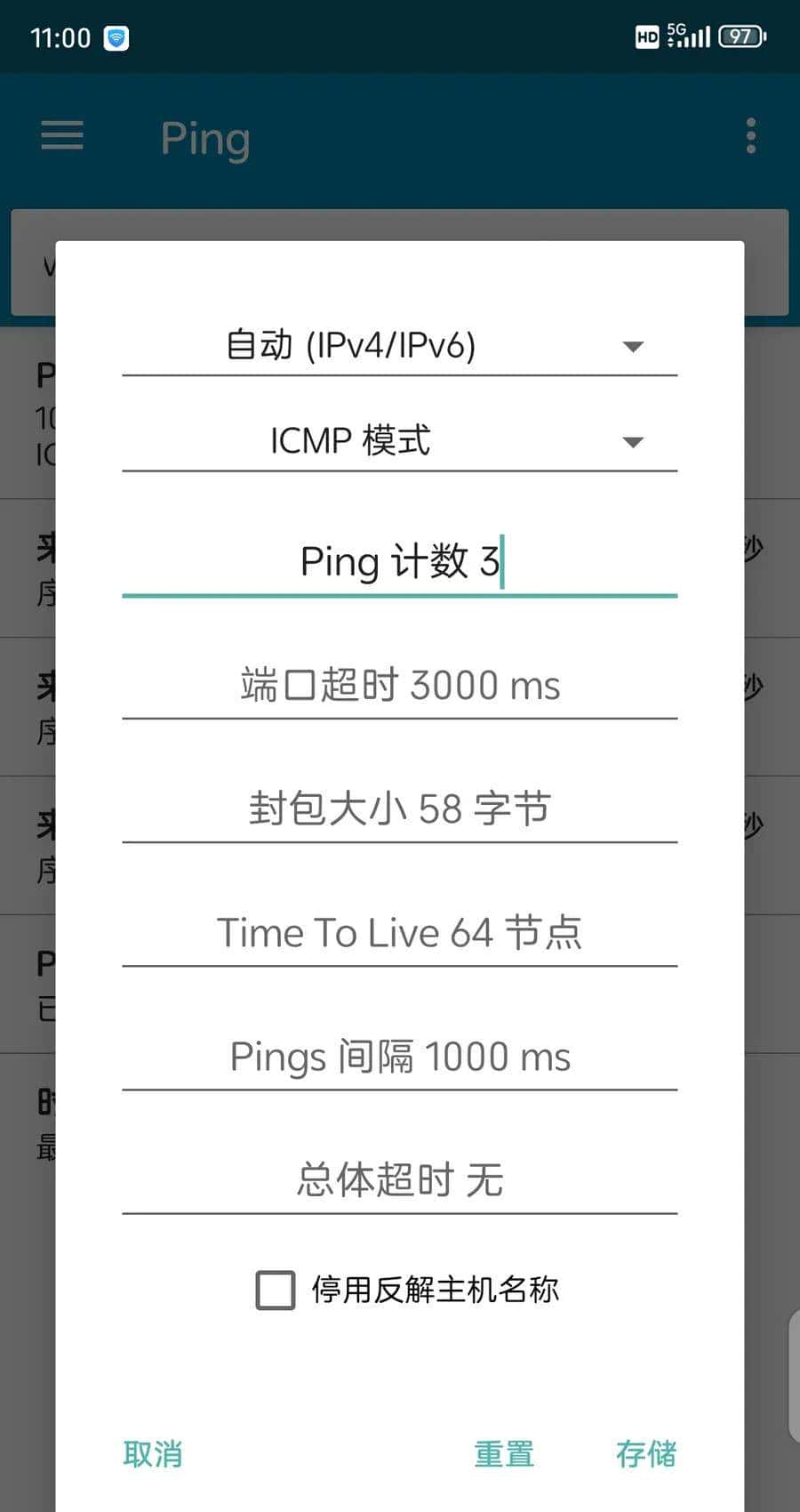Tap the battery percentage indicator

coord(740,37)
